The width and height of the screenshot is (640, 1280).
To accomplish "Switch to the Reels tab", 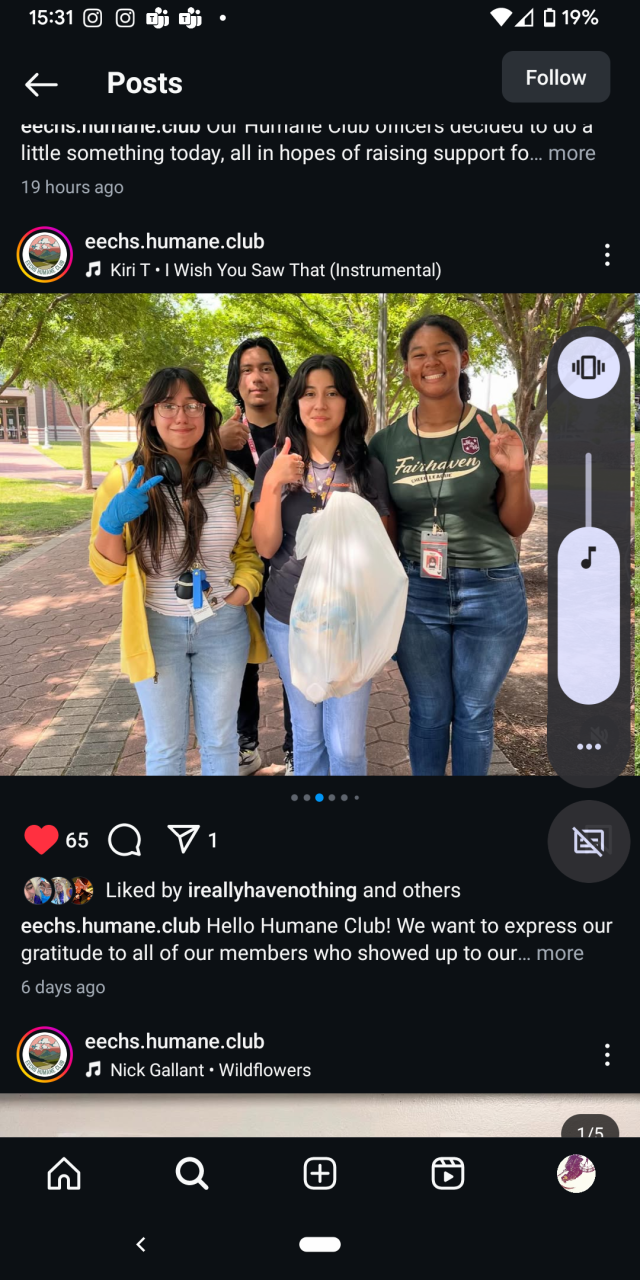I will click(x=448, y=1173).
